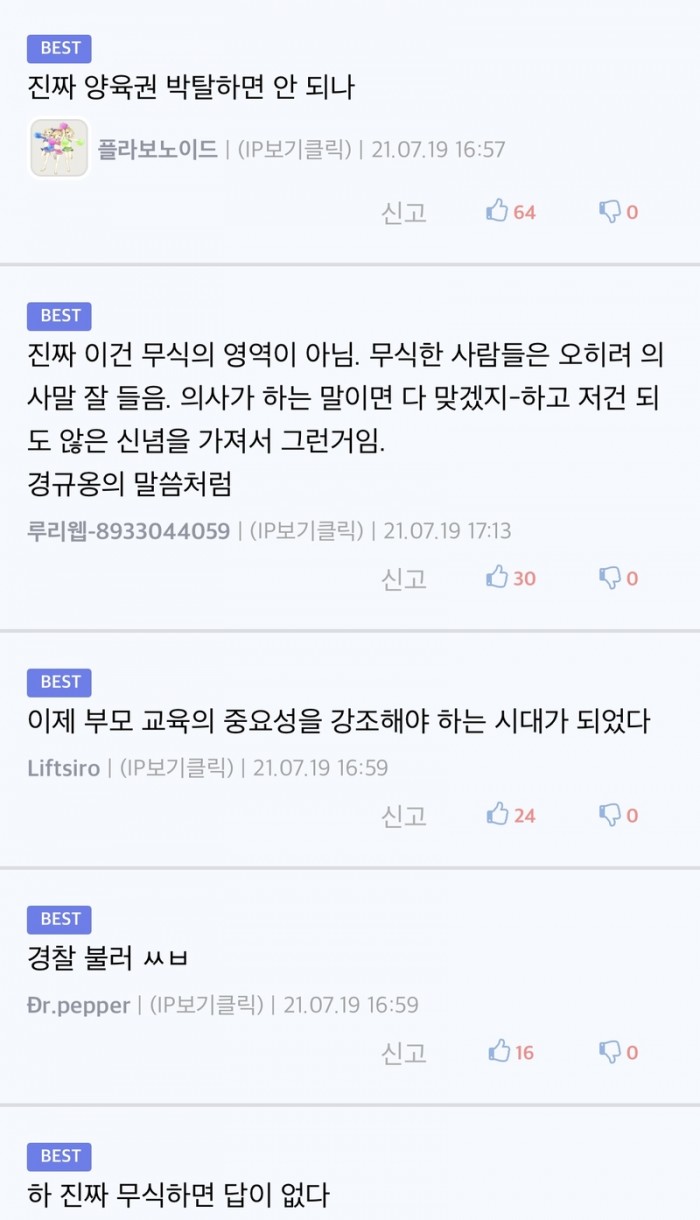
Task: Report 루리웹-8933044059's comment via 신고
Action: [x=404, y=578]
